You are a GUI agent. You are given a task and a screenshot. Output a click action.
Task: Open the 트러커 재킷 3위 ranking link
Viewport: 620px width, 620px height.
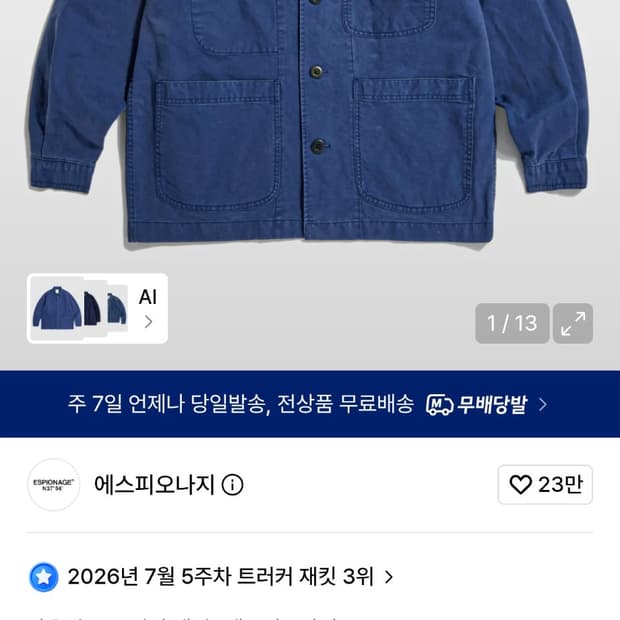coord(231,577)
